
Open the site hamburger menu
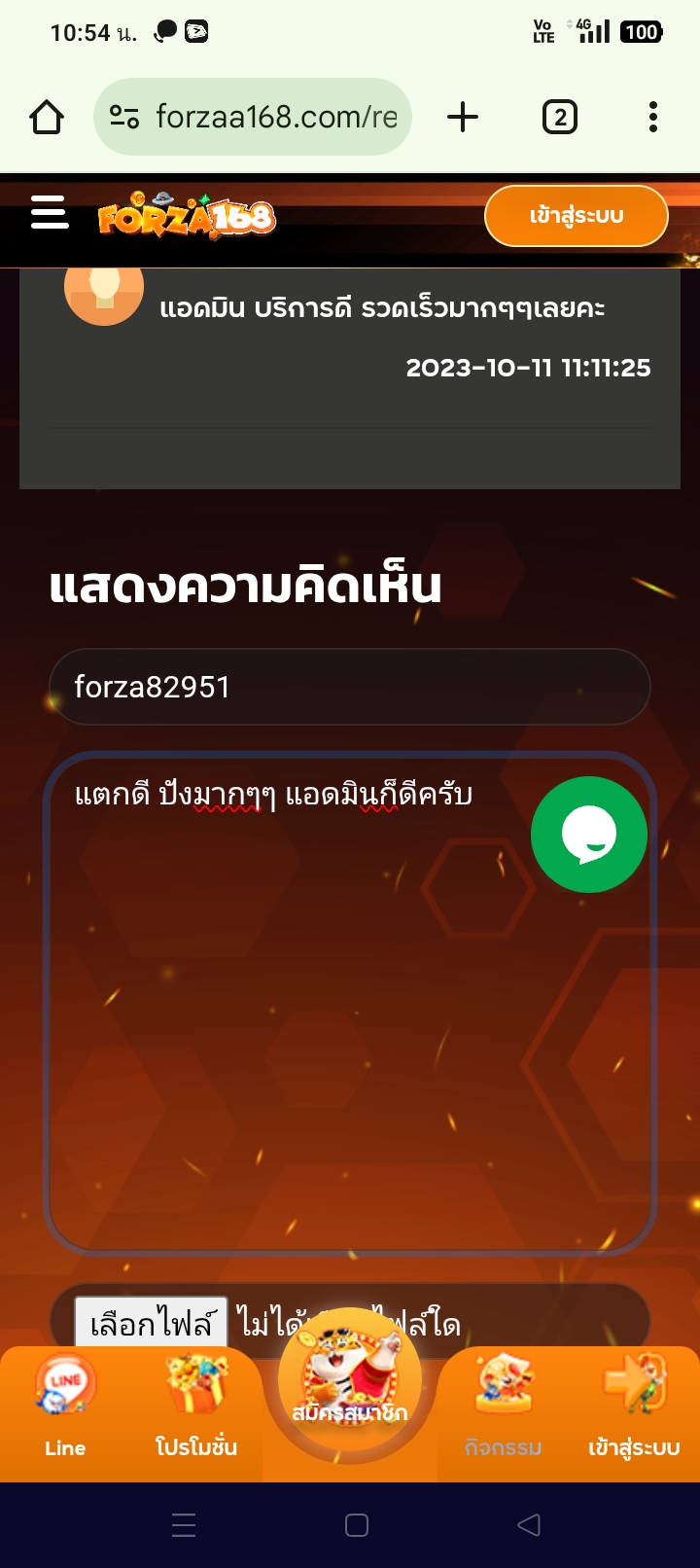coord(50,212)
